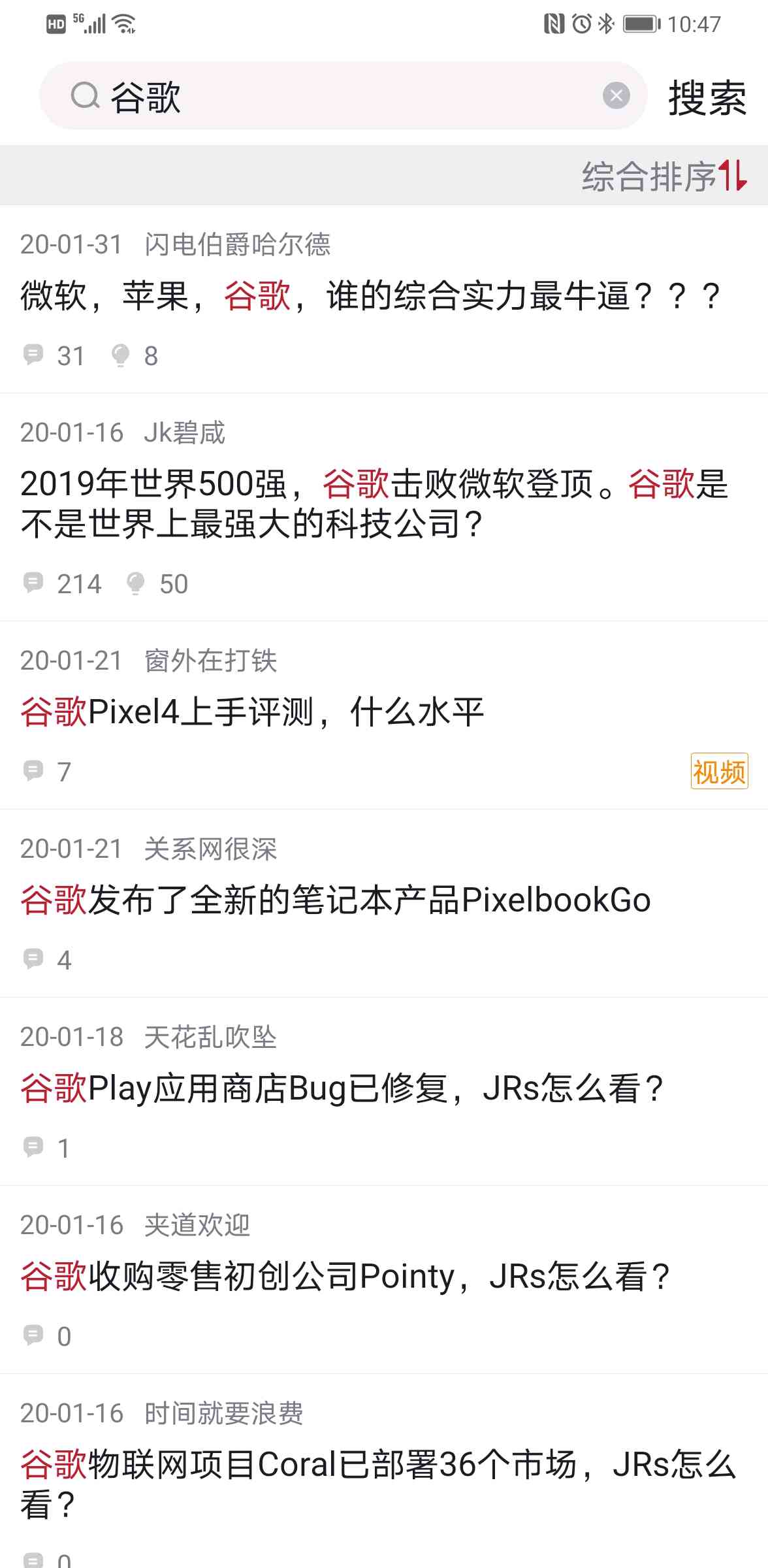The height and width of the screenshot is (1568, 768).
Task: Open the post 微软，苹果，谷歌，谁的综合实力最牛逼
Action: [384, 299]
